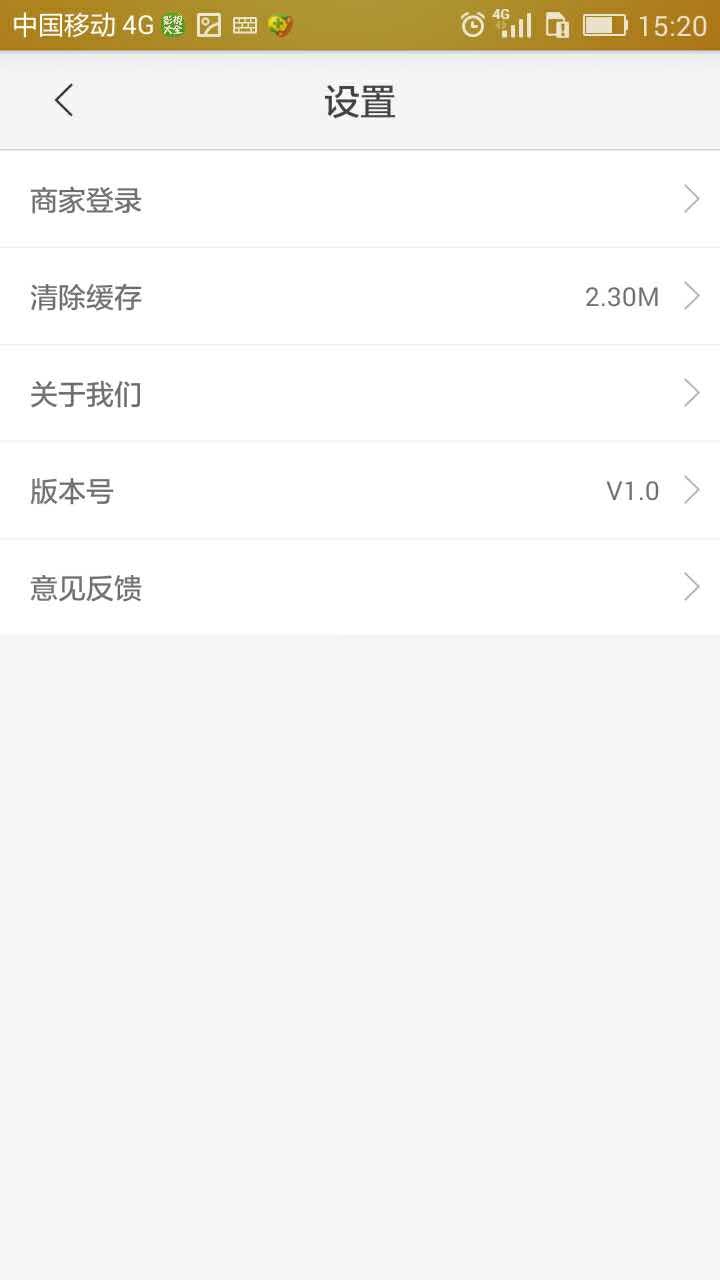
Task: Expand the chevron on the 意见反馈 row
Action: pos(690,588)
